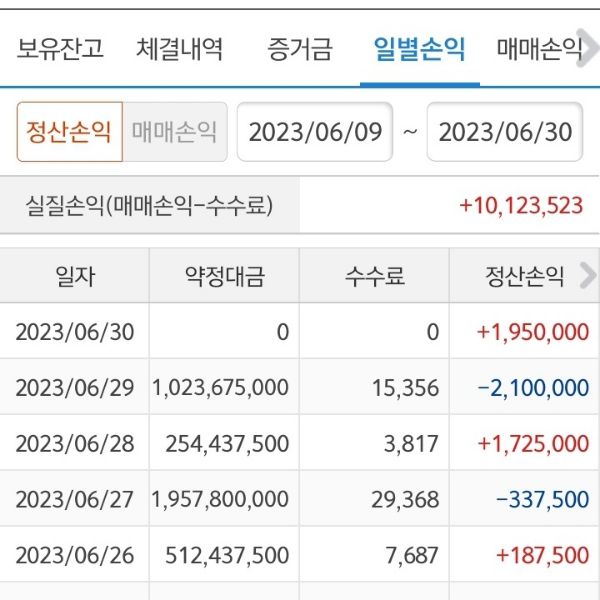The height and width of the screenshot is (600, 600).
Task: Tap the arrow next to 정산손익 column
Action: (587, 276)
